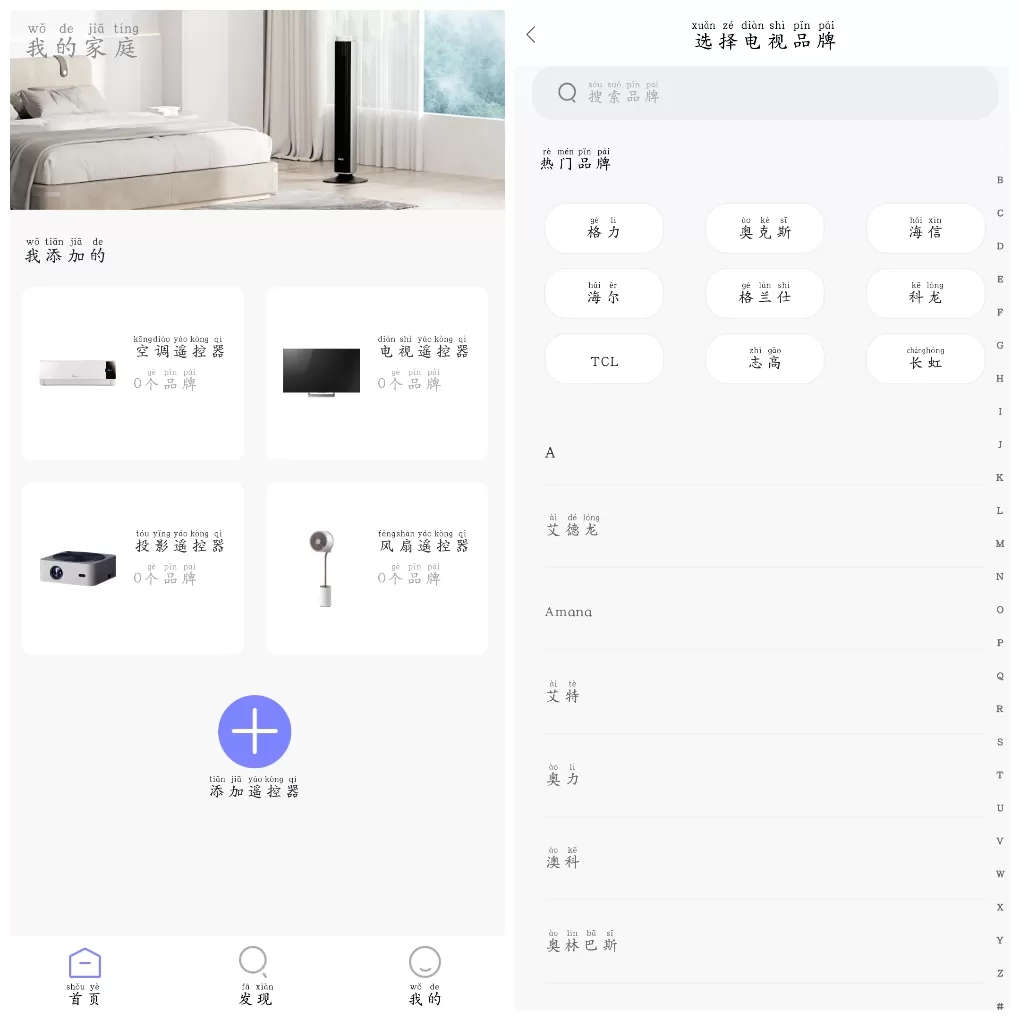Choose the 奥克斯 brand chip
This screenshot has width=1020, height=1020.
tap(765, 228)
